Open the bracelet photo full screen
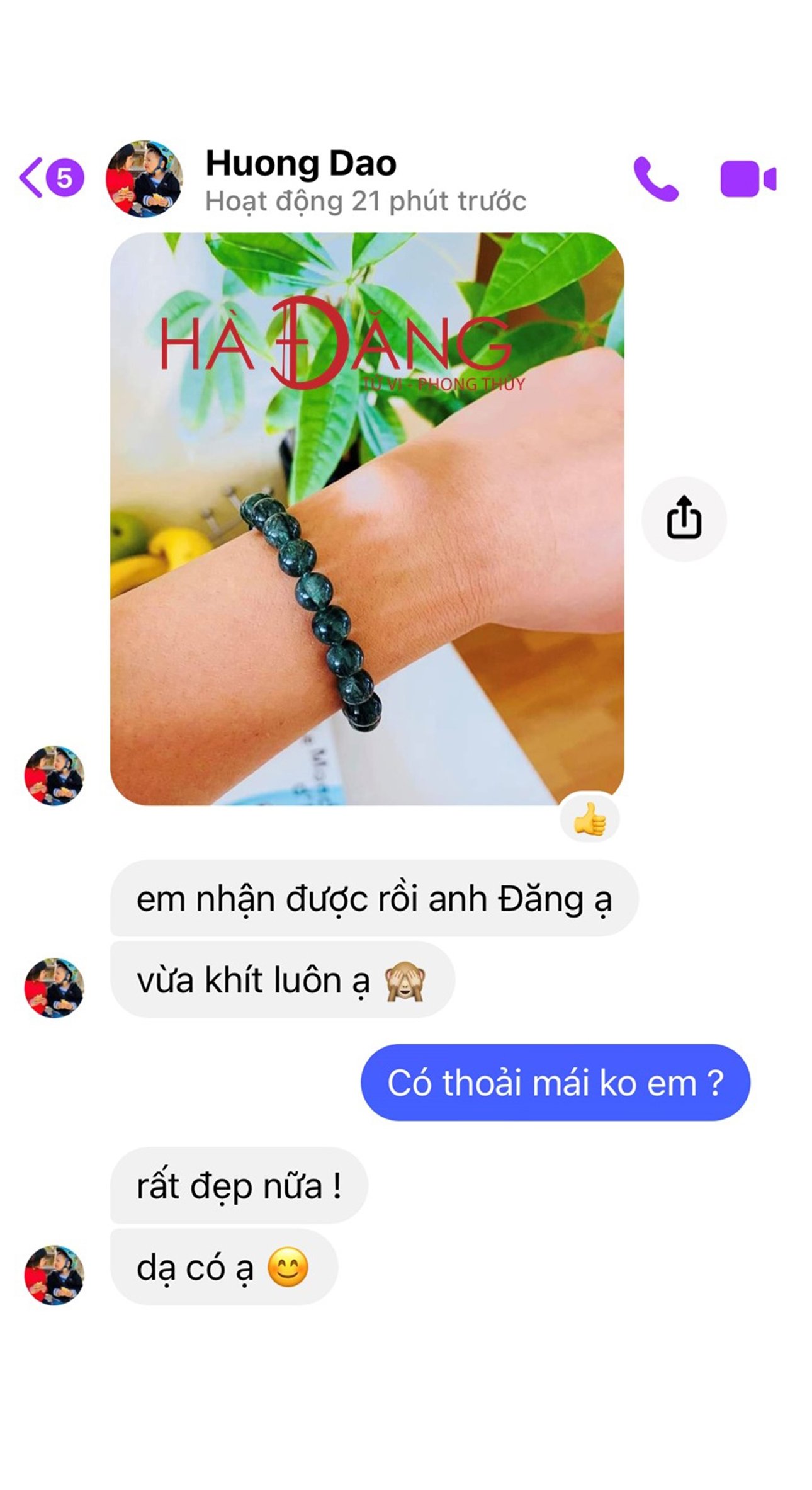 point(366,519)
